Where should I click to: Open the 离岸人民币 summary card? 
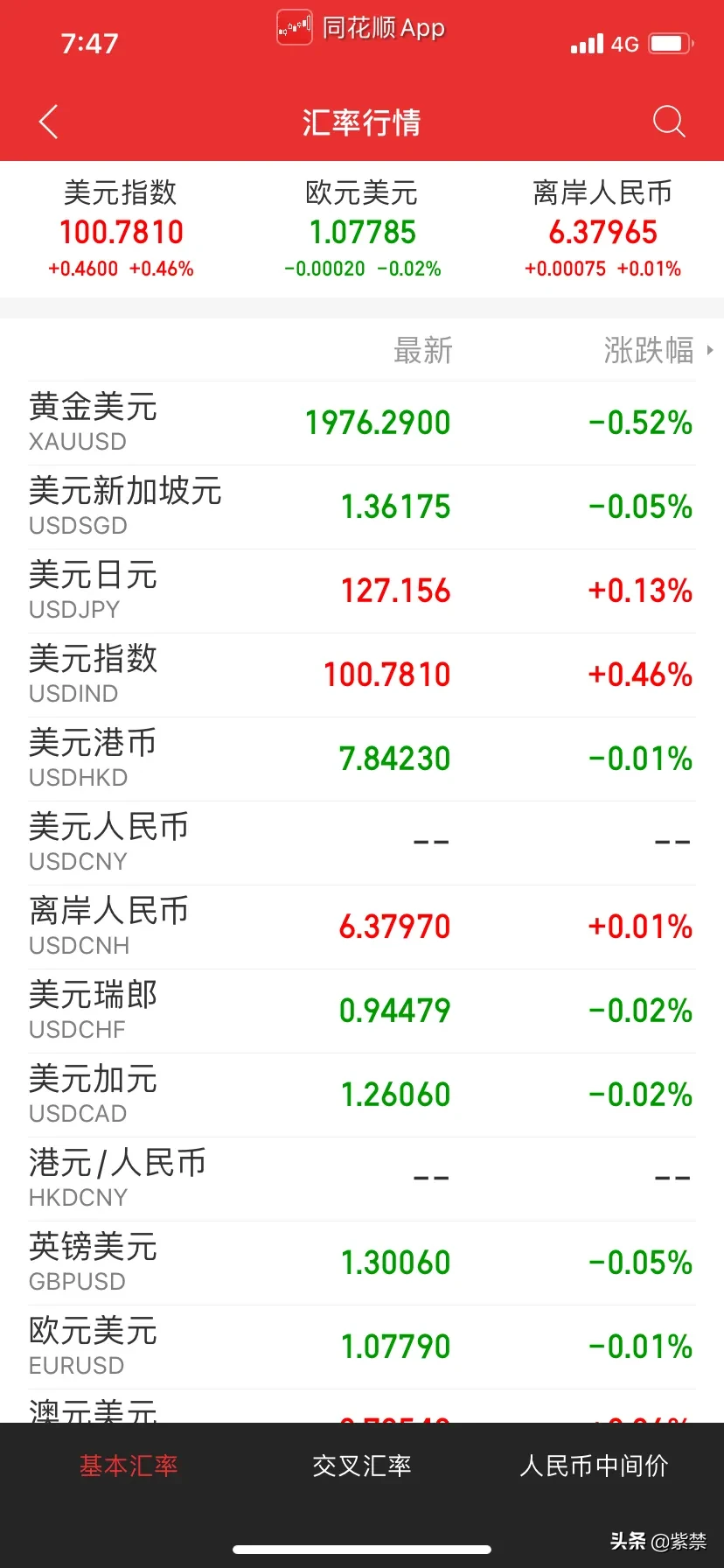(x=602, y=229)
